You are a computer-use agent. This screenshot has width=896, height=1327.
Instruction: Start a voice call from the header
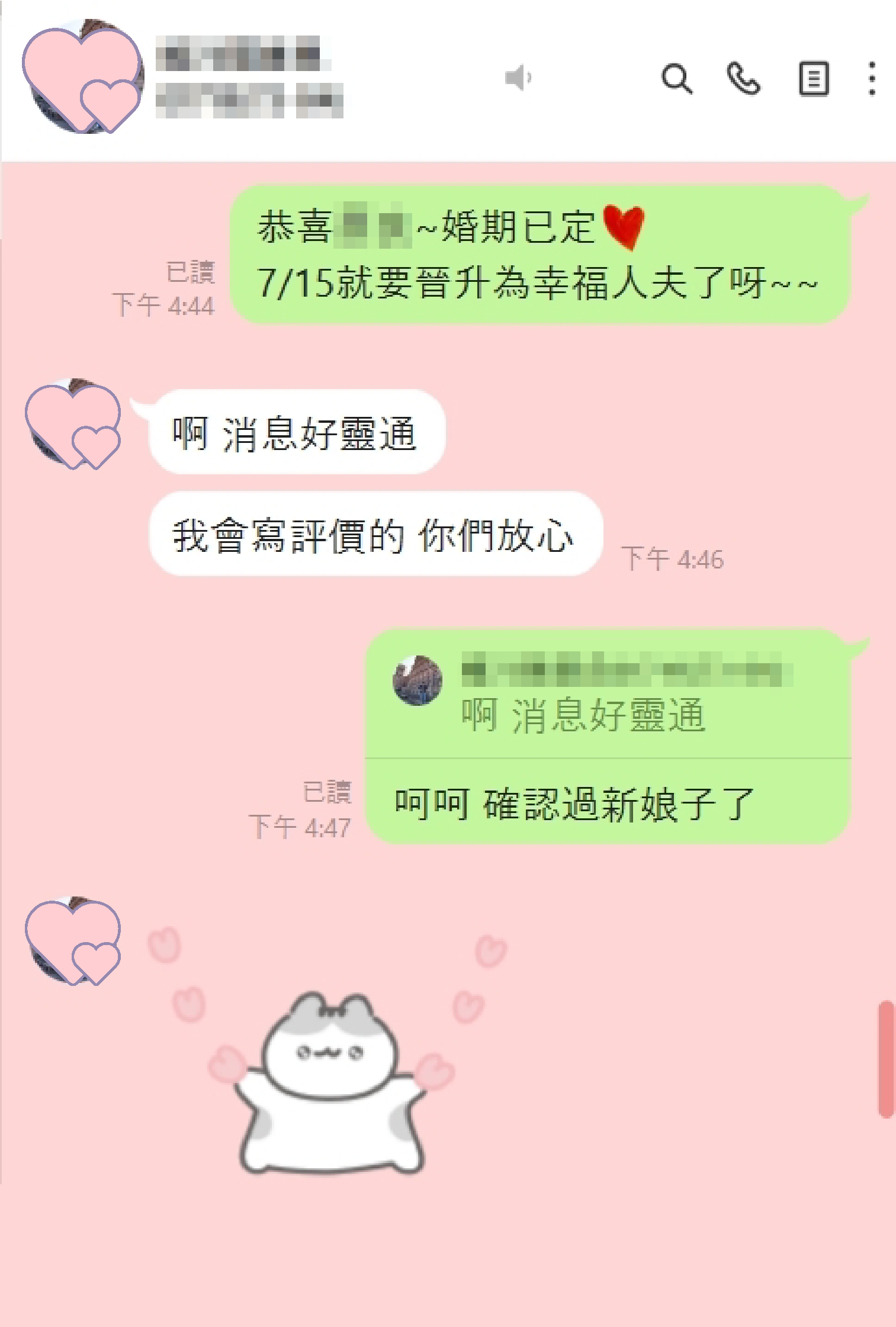(x=743, y=78)
